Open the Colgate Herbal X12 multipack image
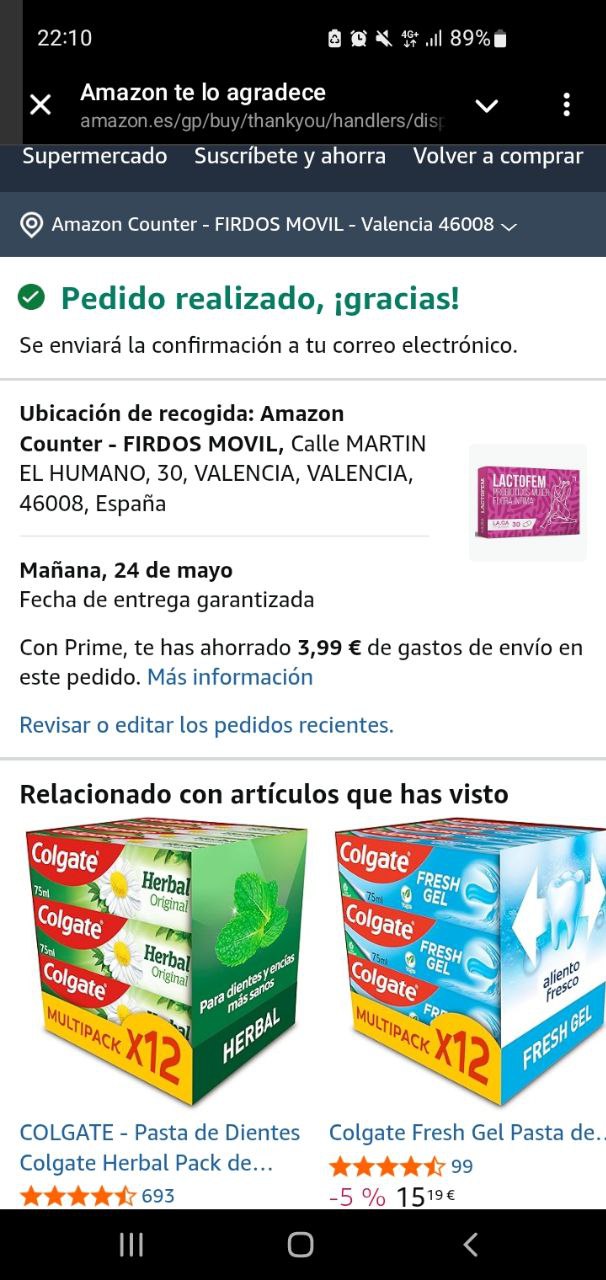Viewport: 606px width, 1280px height. pyautogui.click(x=165, y=962)
